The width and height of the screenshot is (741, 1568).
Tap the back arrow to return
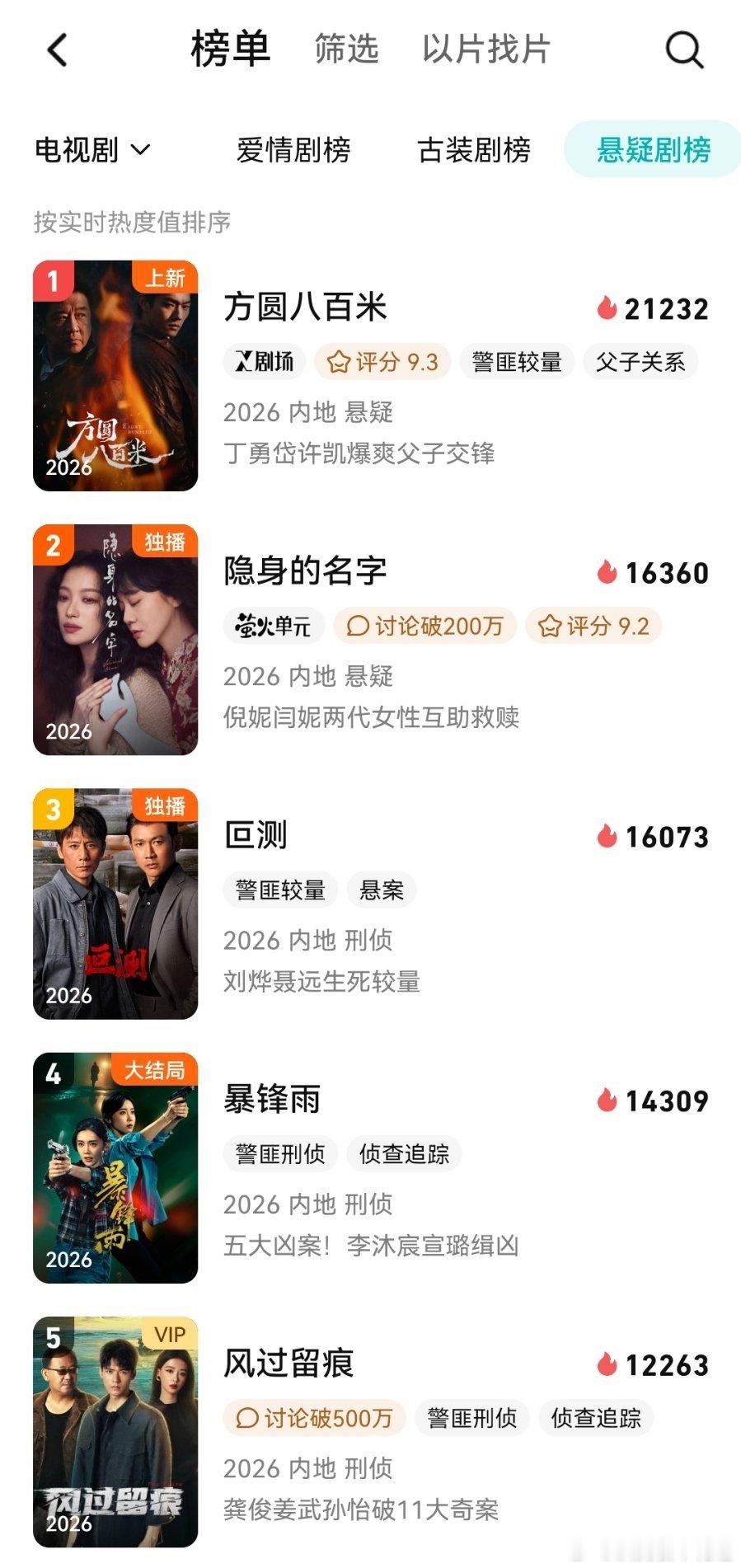55,50
